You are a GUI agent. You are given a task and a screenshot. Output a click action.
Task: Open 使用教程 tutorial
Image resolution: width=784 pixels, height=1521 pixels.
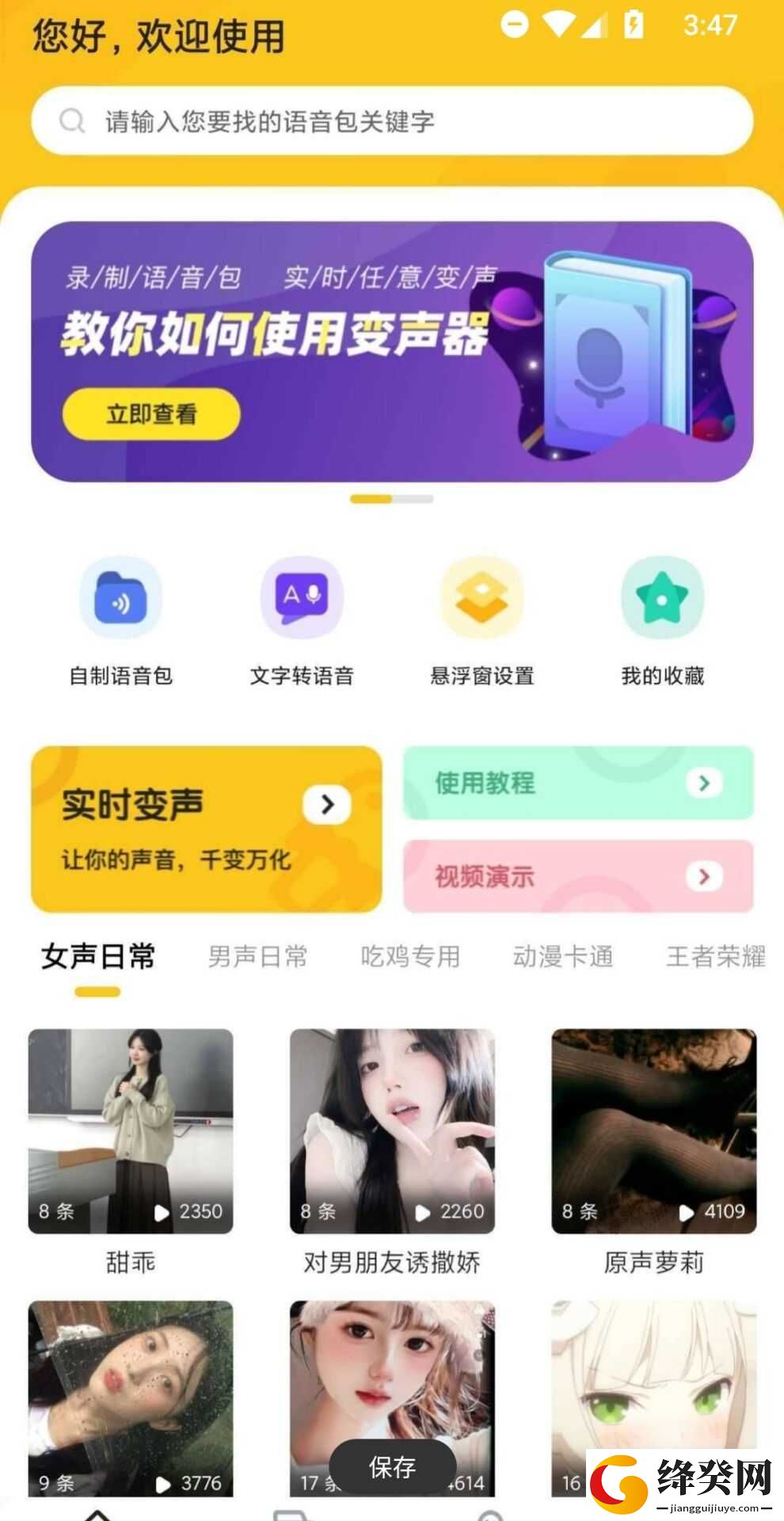pyautogui.click(x=578, y=783)
